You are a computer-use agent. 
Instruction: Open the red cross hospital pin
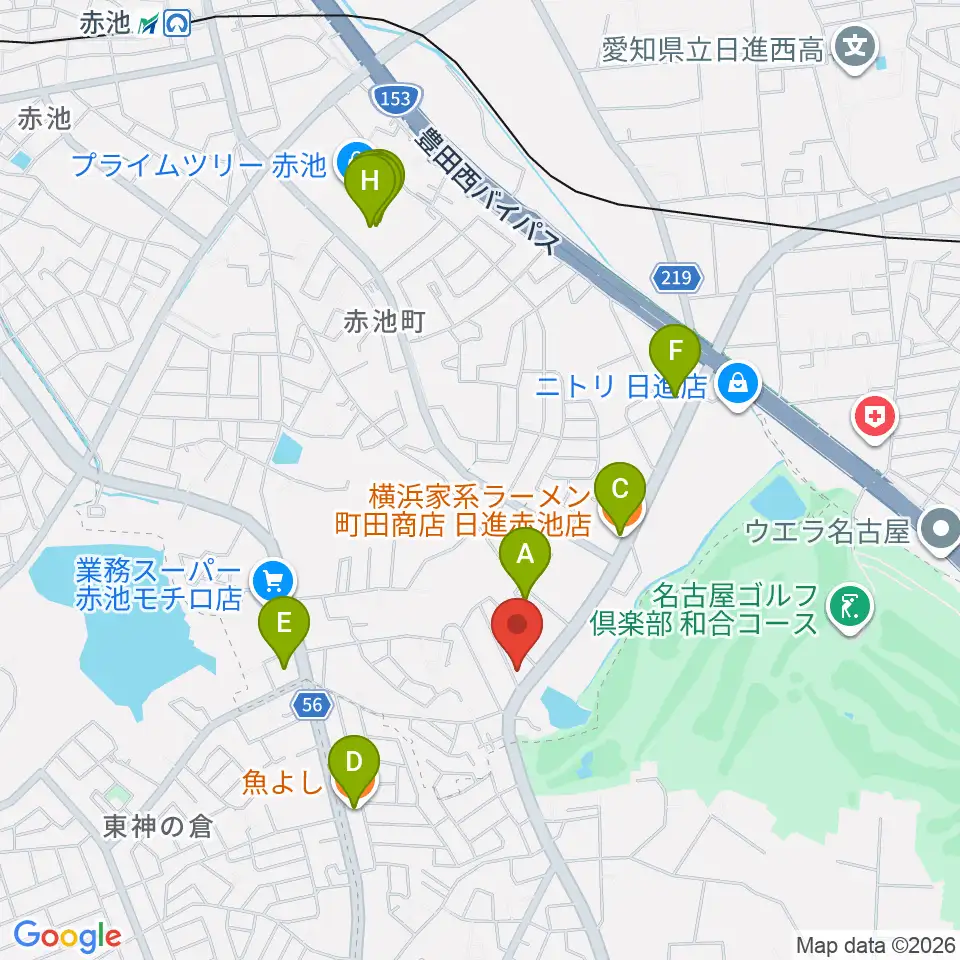click(x=875, y=420)
